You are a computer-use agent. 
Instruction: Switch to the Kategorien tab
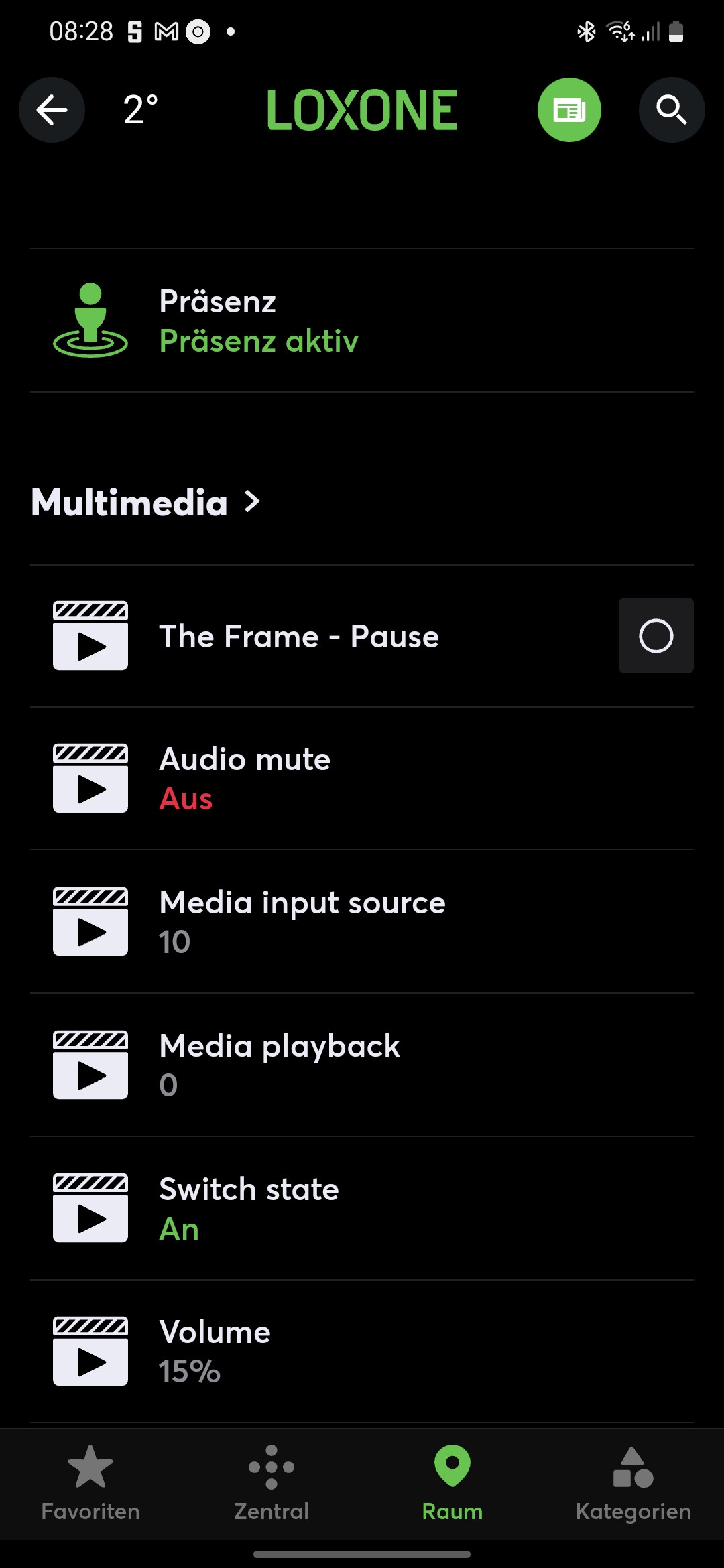point(633,1484)
